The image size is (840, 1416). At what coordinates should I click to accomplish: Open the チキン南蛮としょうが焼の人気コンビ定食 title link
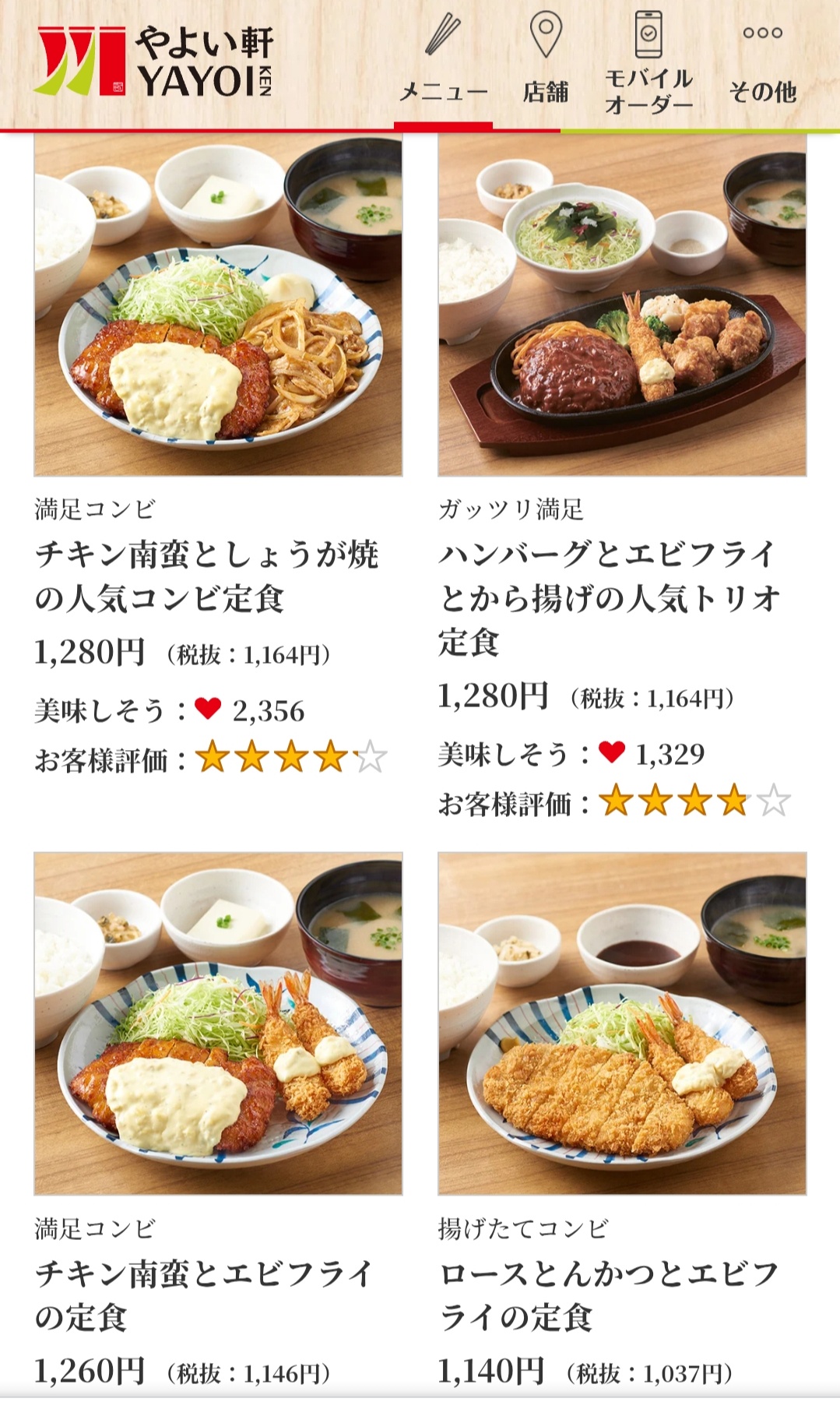pyautogui.click(x=206, y=576)
